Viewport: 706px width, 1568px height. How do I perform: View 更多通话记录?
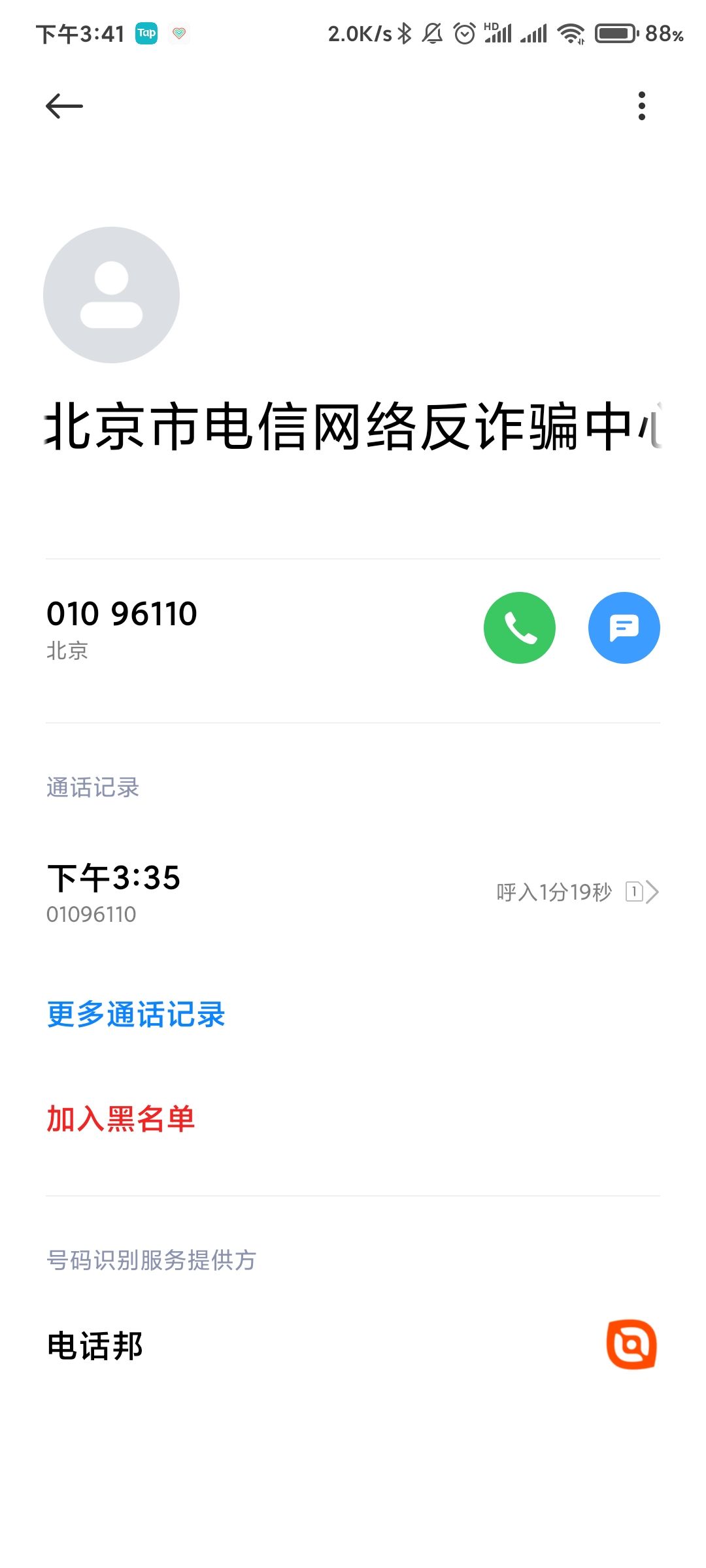tap(136, 1015)
